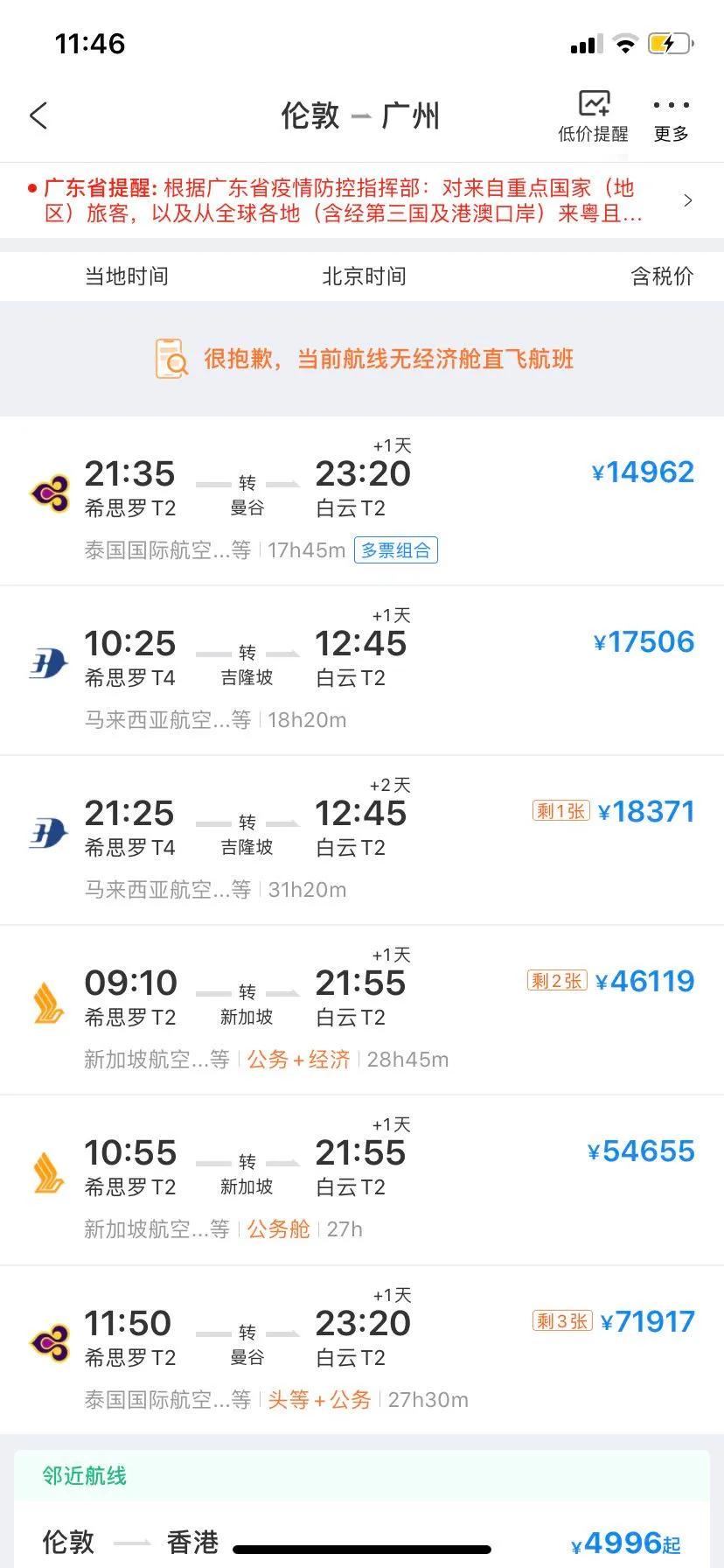Select the ¥14962 Thai Airways flight price
Viewport: 724px width, 1568px height.
pos(643,472)
